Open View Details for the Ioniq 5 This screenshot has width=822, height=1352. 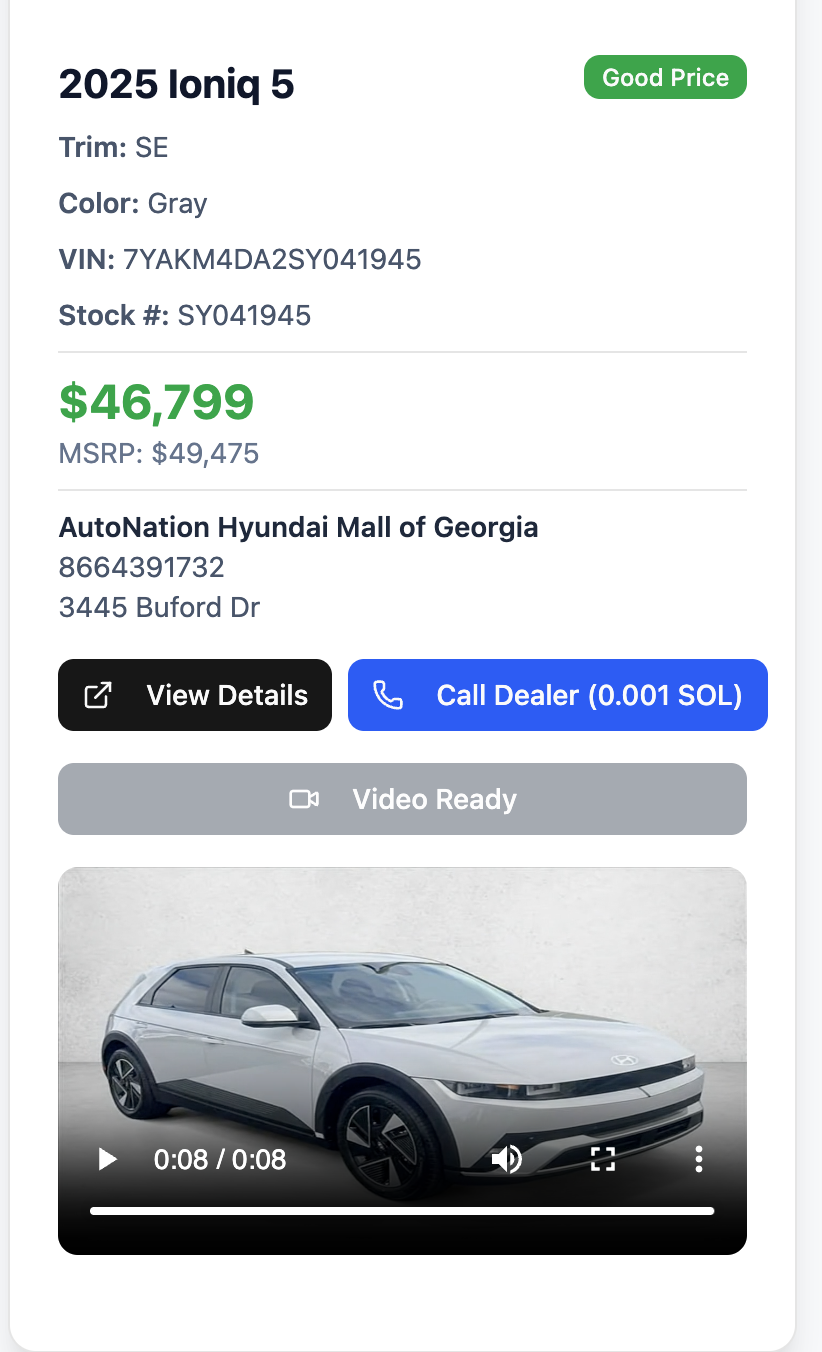coord(195,695)
